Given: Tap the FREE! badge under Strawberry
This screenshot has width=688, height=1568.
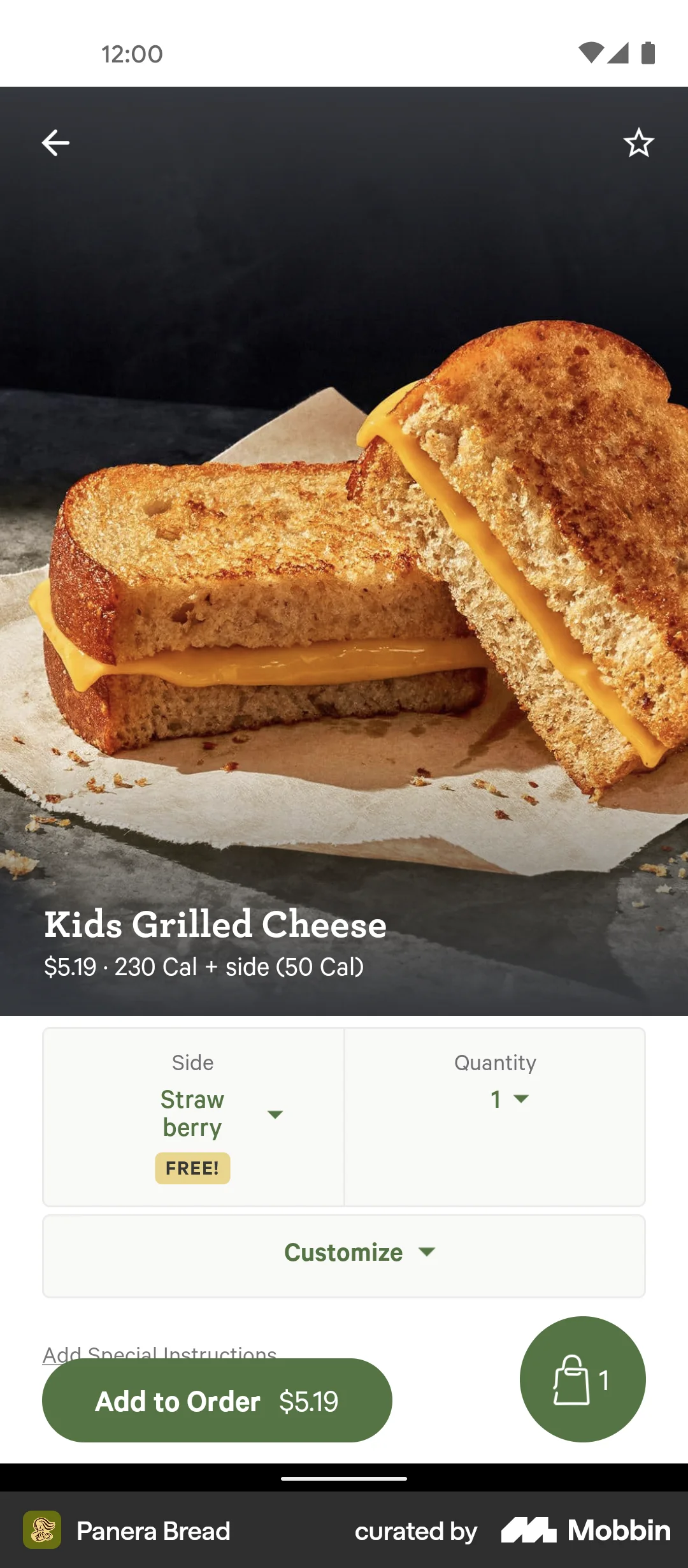Looking at the screenshot, I should click(x=192, y=1168).
